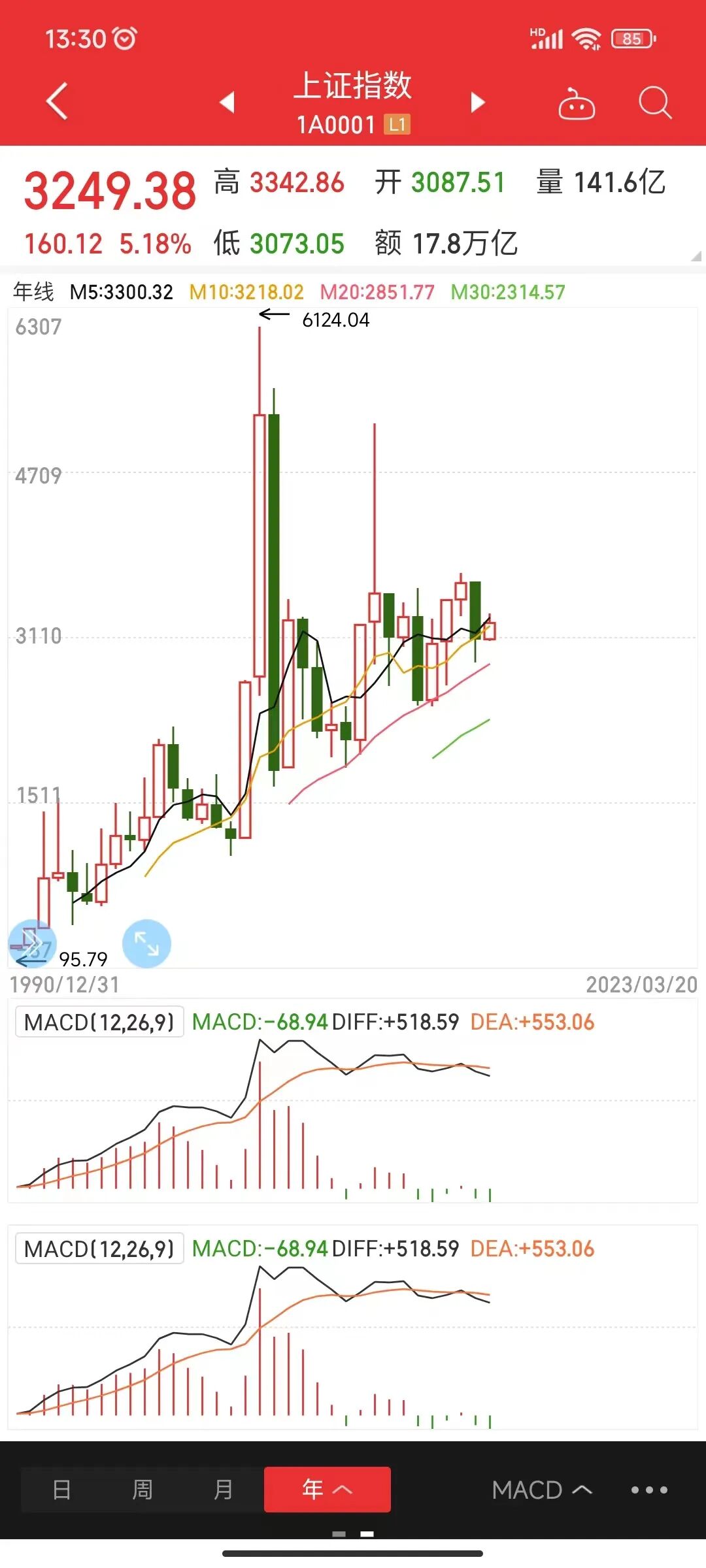Expand chart to fullscreen with the arrows button
This screenshot has width=706, height=1568.
click(146, 943)
